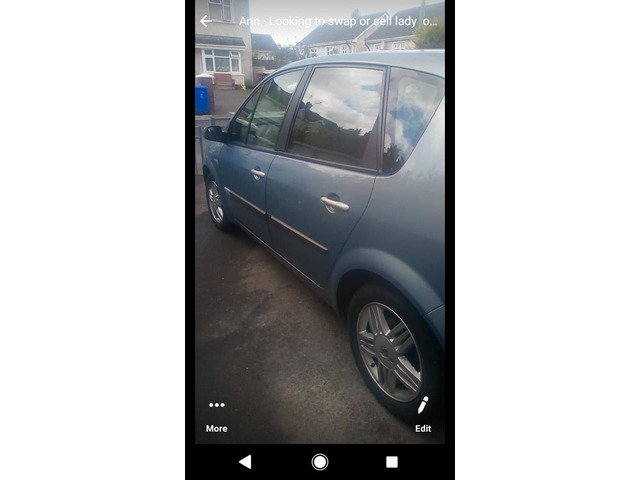The width and height of the screenshot is (640, 480).
Task: Edit this car photo
Action: pyautogui.click(x=423, y=414)
